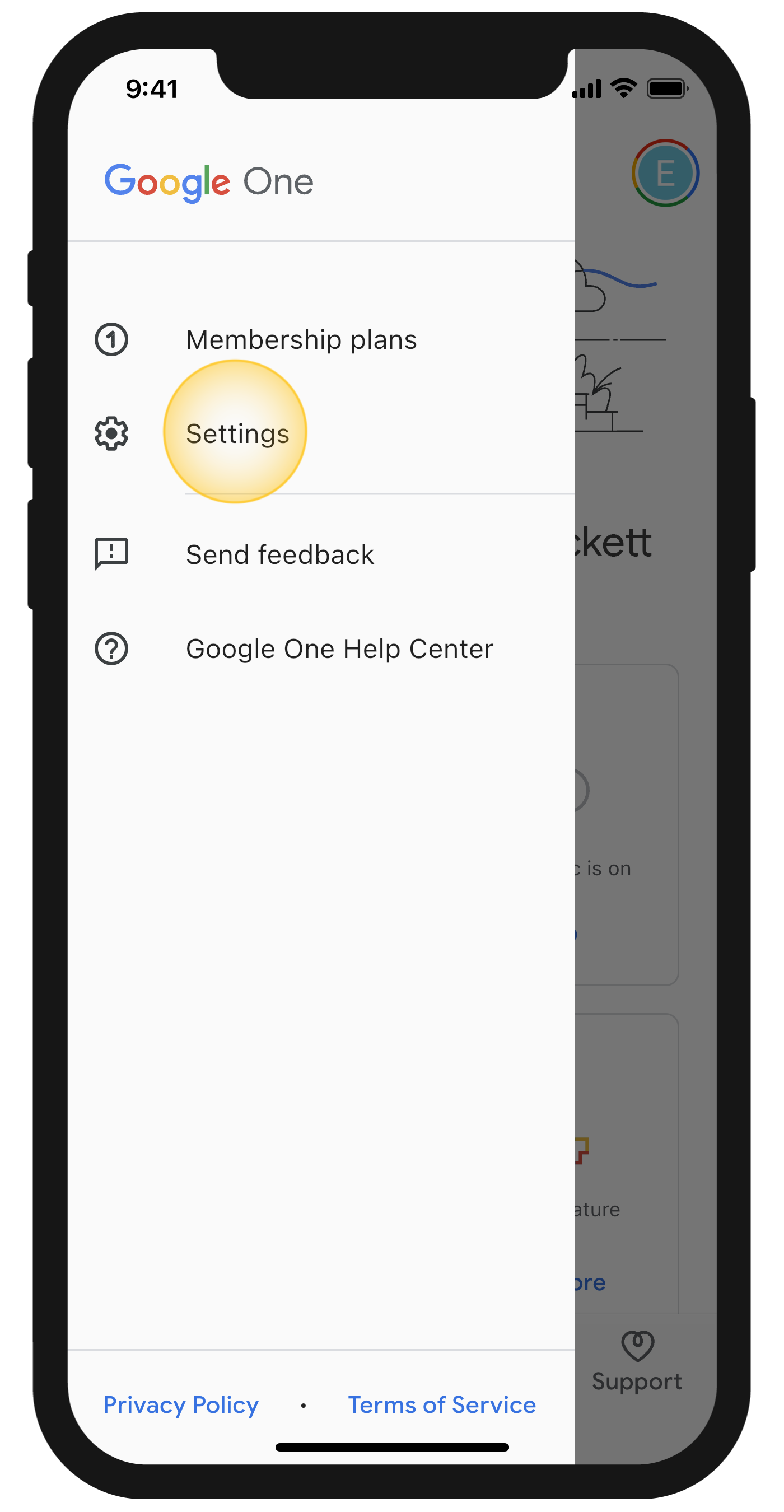The image size is (784, 1512).
Task: Open Google One Help Center
Action: coord(339,648)
